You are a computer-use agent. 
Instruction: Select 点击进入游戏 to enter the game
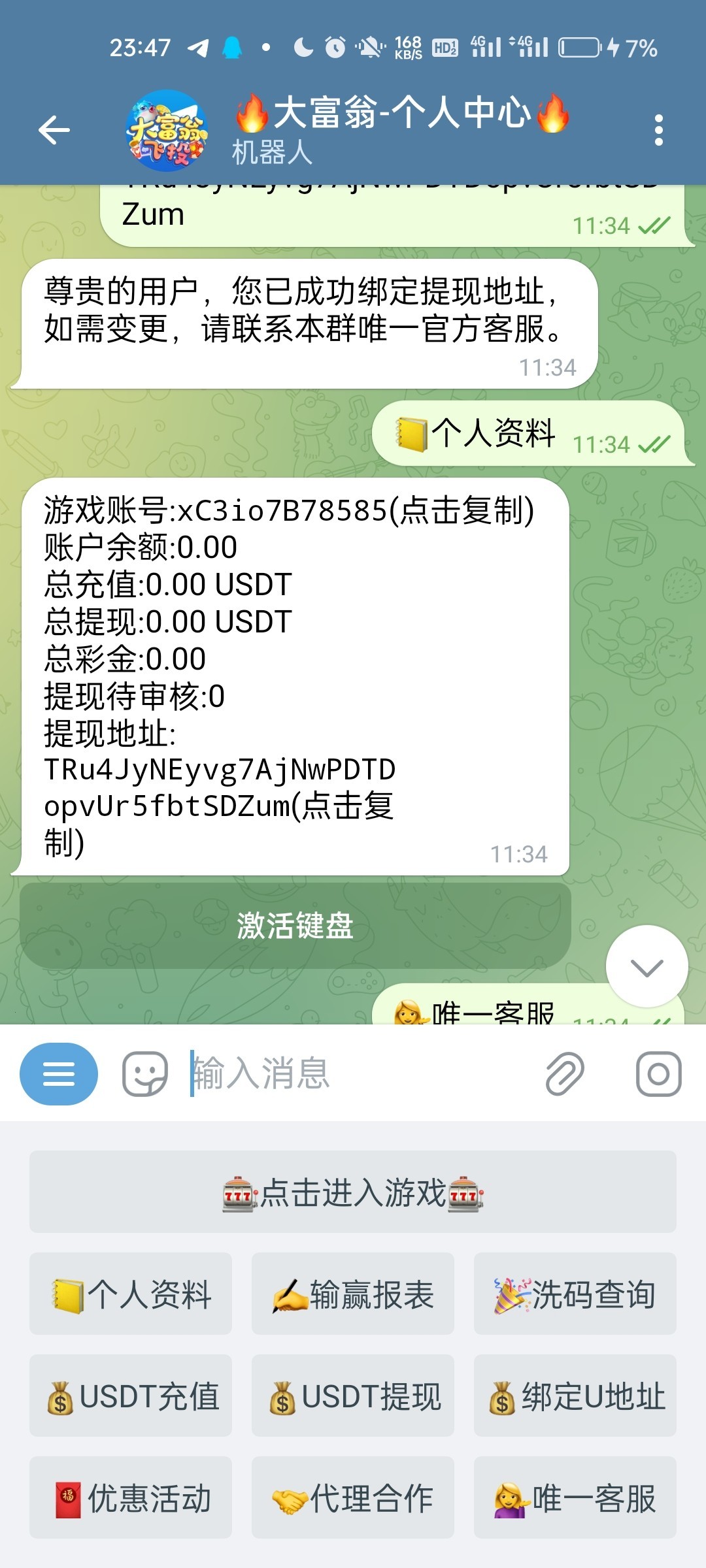point(353,1192)
